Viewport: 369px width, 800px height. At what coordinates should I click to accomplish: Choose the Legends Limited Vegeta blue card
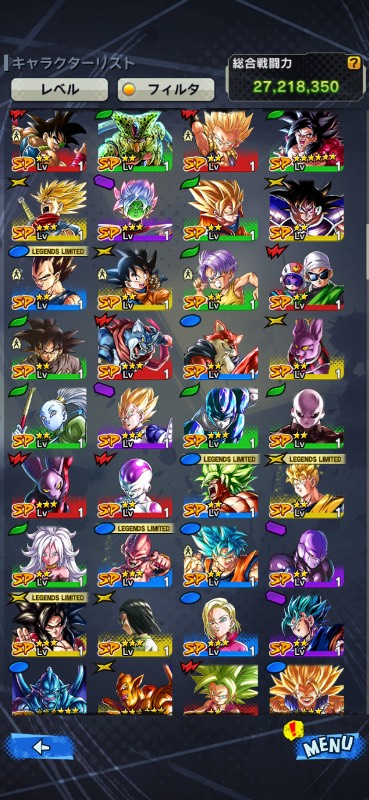point(49,279)
